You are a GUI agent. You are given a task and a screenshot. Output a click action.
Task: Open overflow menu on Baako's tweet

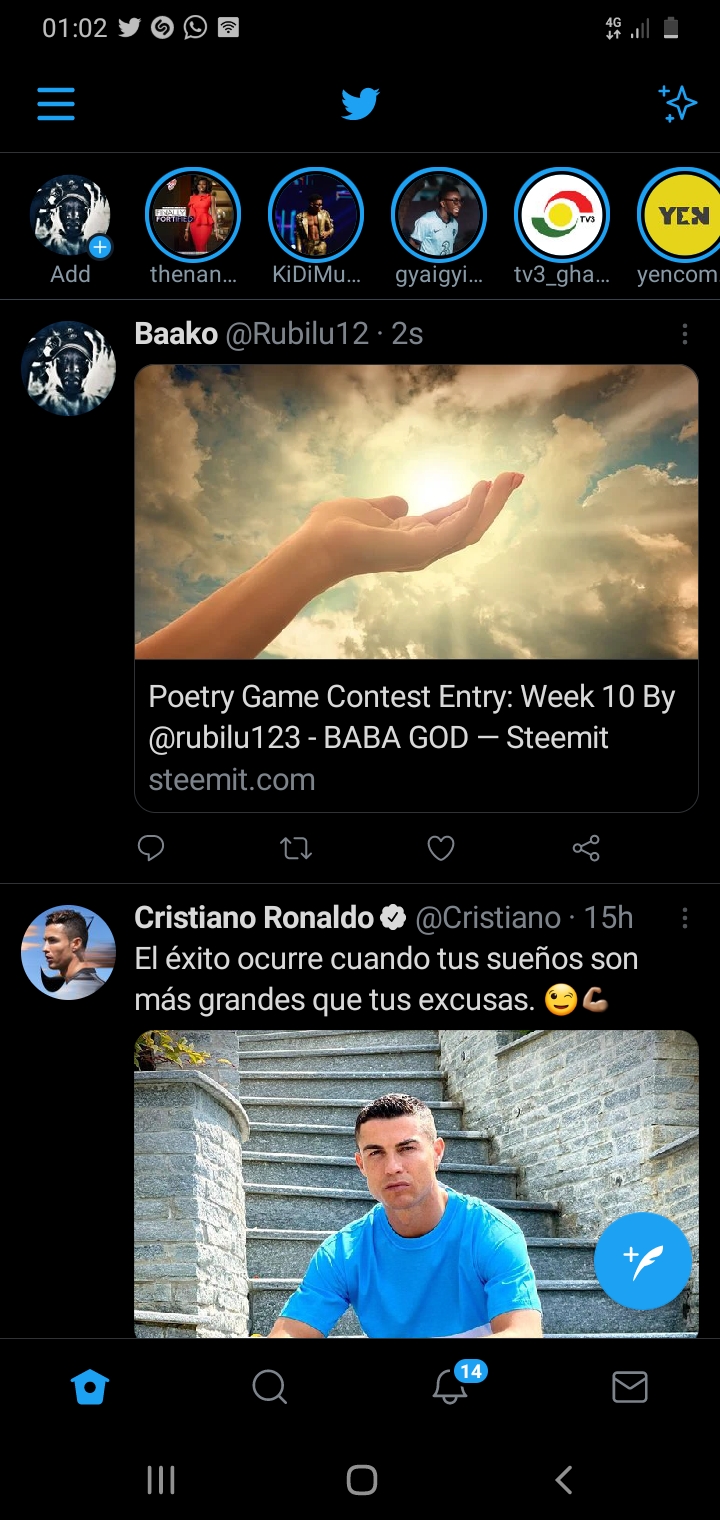pos(685,334)
